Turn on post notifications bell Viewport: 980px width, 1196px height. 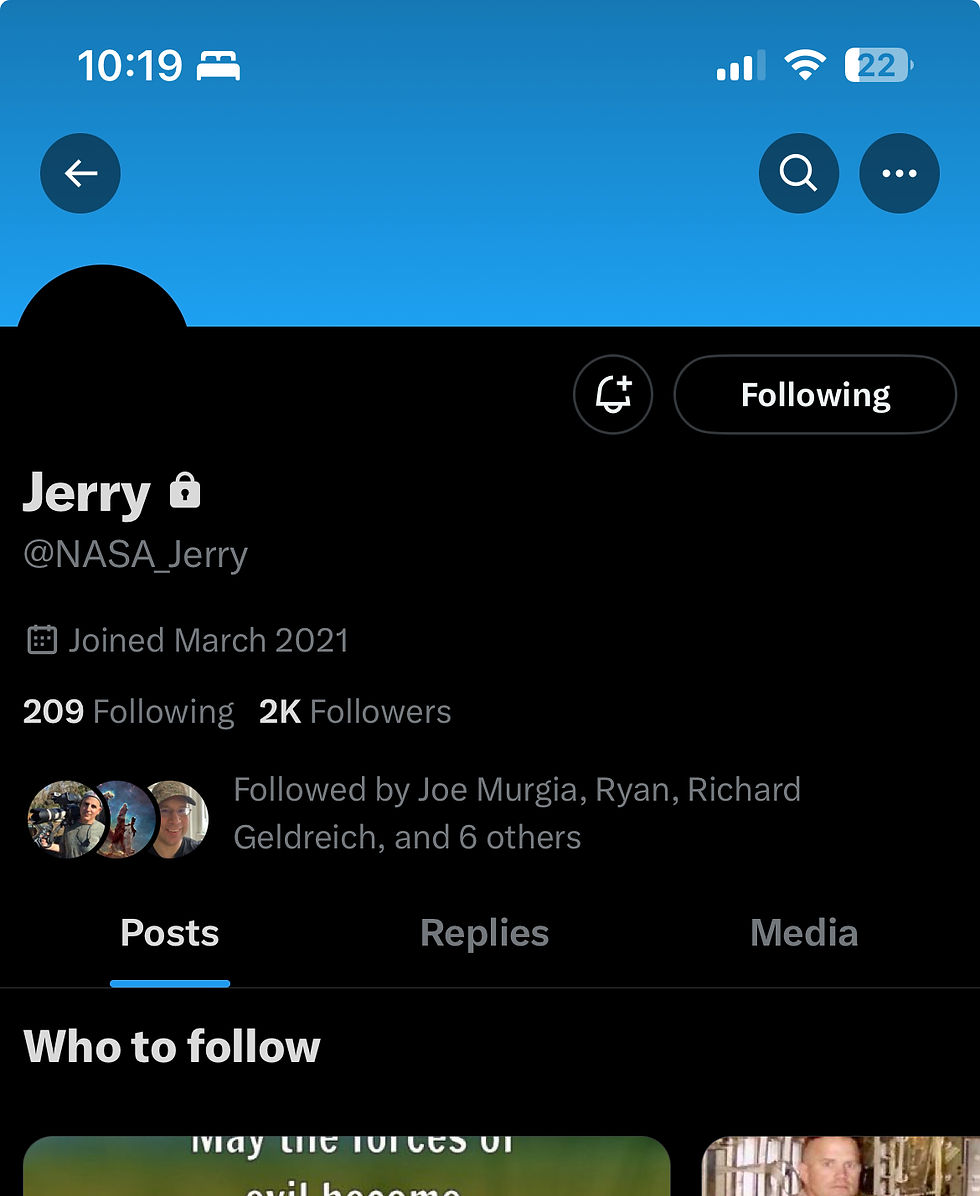[x=613, y=395]
